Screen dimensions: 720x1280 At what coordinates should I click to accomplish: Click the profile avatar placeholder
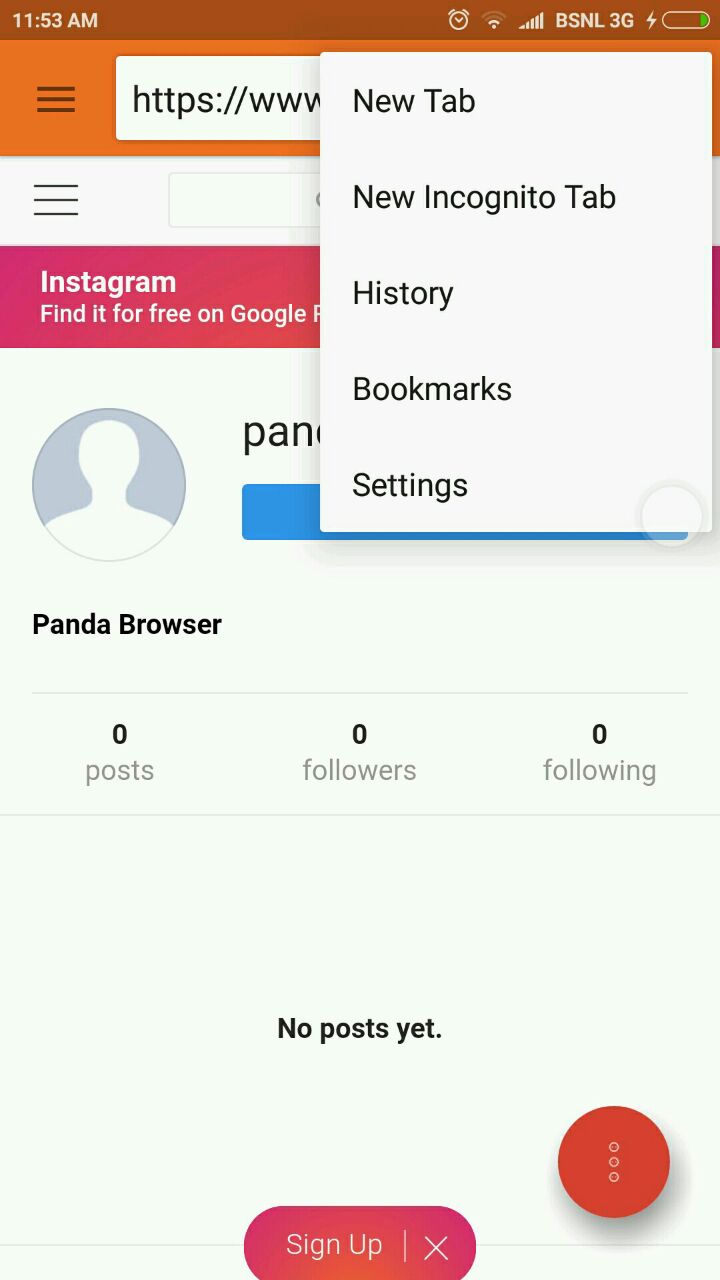point(109,484)
